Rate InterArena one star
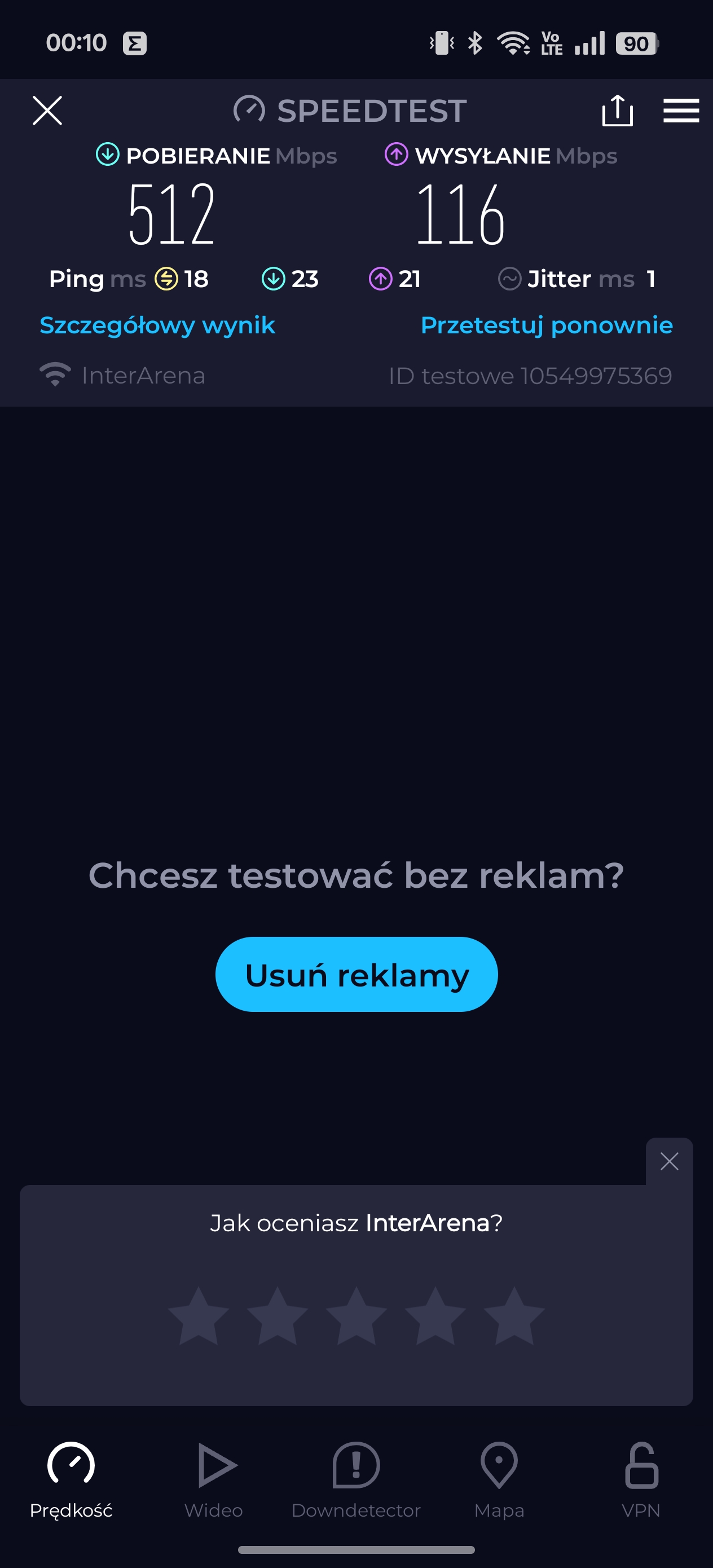713x1568 pixels. pos(199,1315)
